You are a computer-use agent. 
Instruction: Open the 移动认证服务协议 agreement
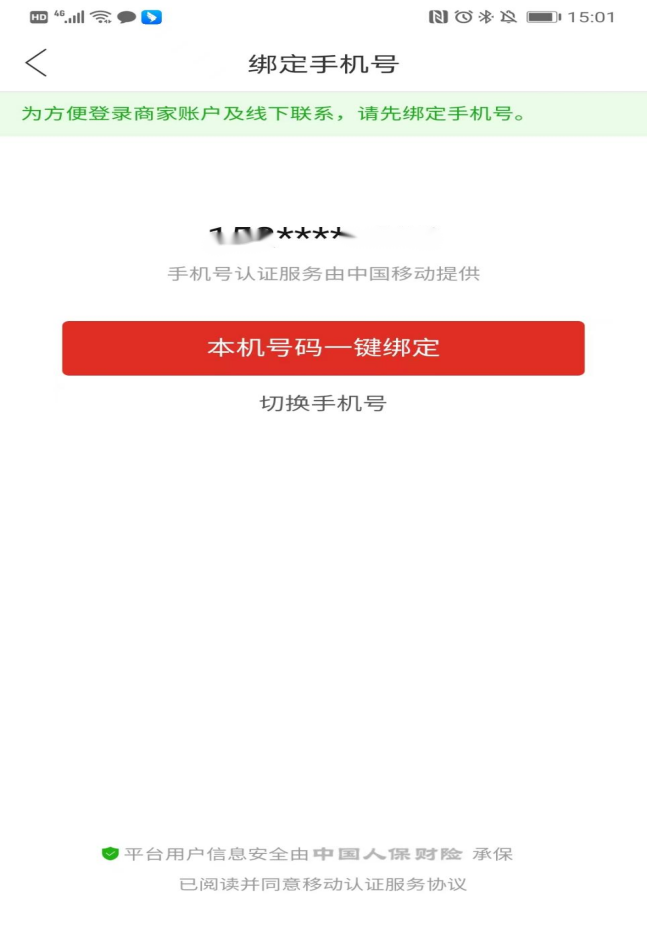coord(386,884)
